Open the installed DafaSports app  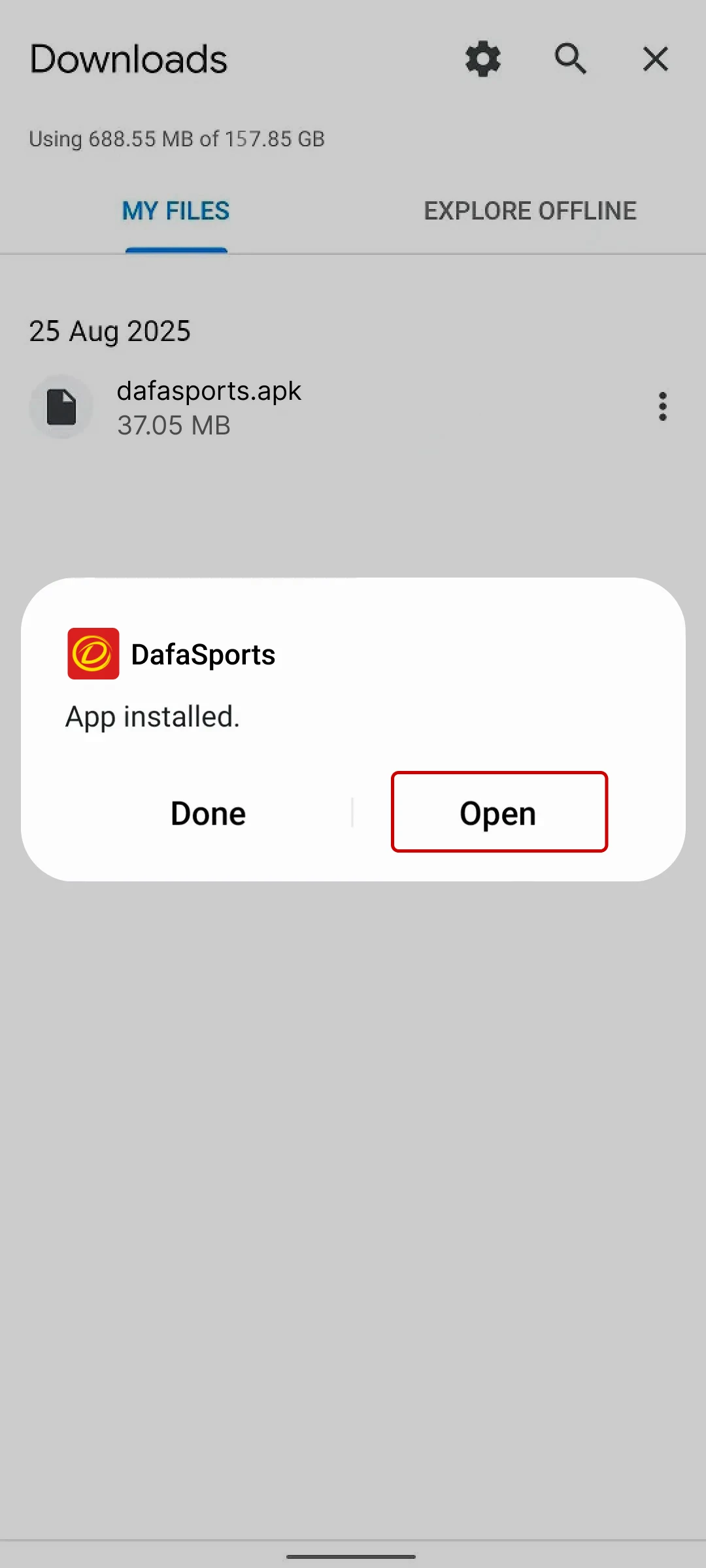click(498, 812)
